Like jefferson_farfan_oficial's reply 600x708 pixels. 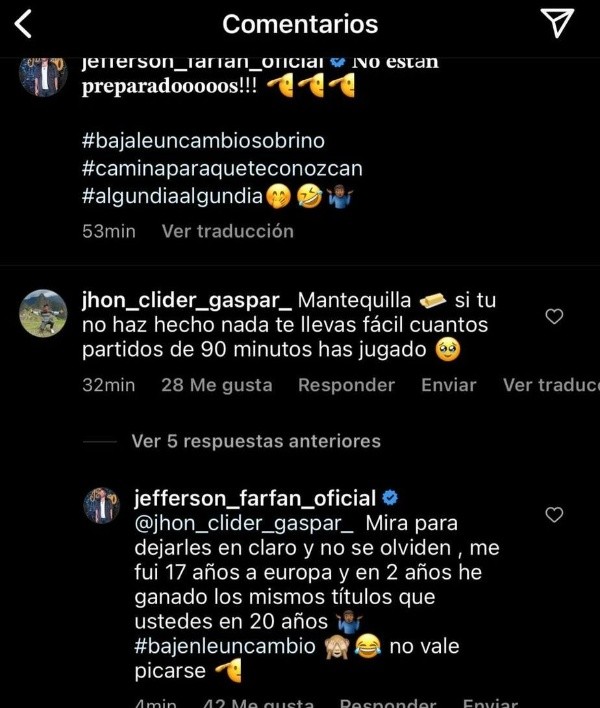(x=554, y=515)
